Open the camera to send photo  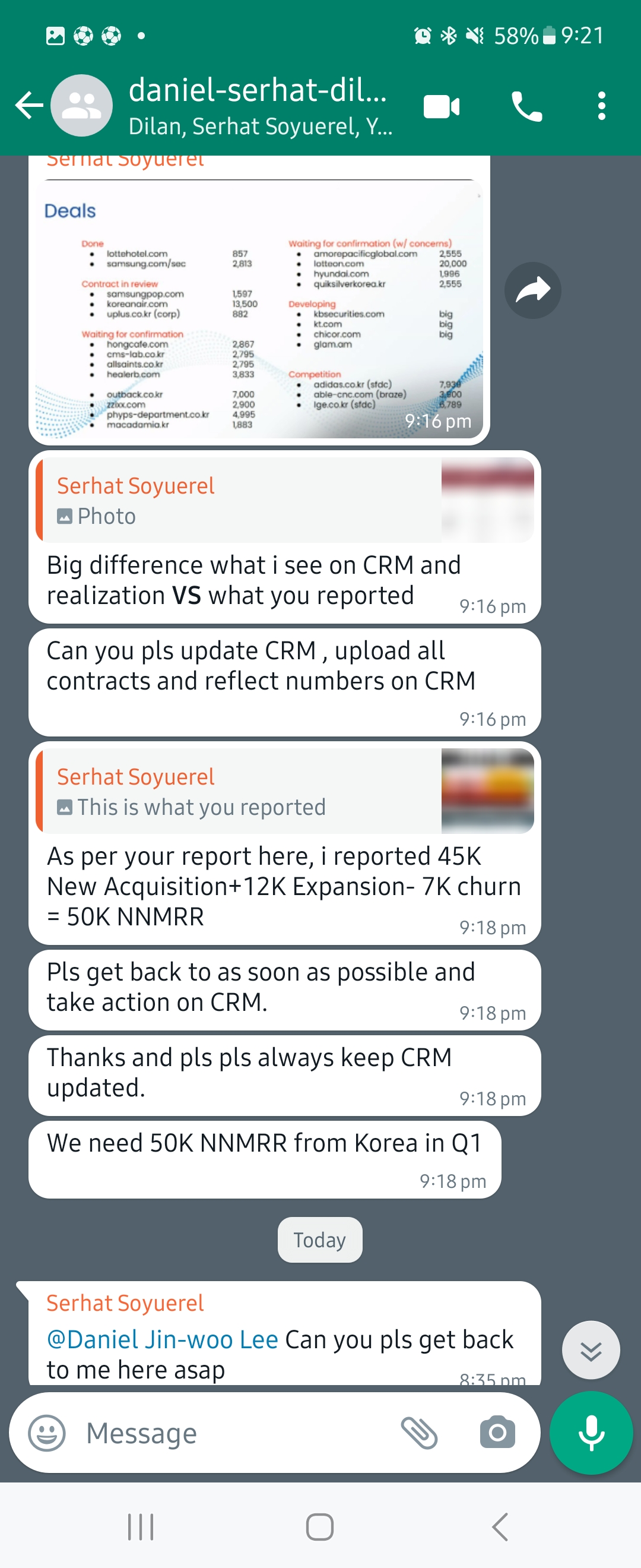pos(497,1433)
